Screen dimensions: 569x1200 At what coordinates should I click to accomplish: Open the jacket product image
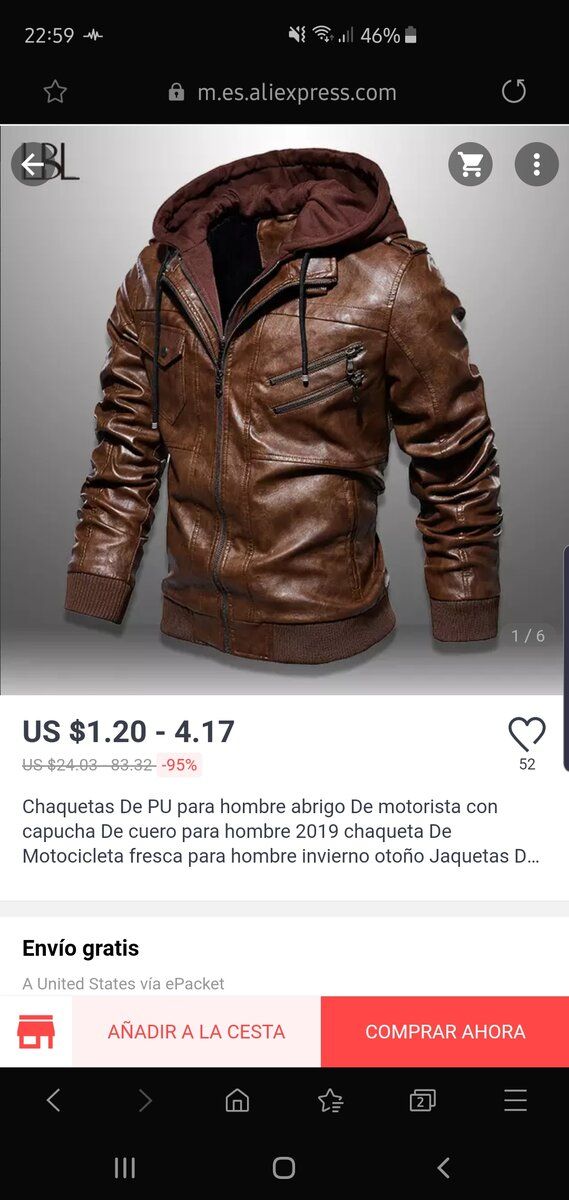[x=284, y=410]
